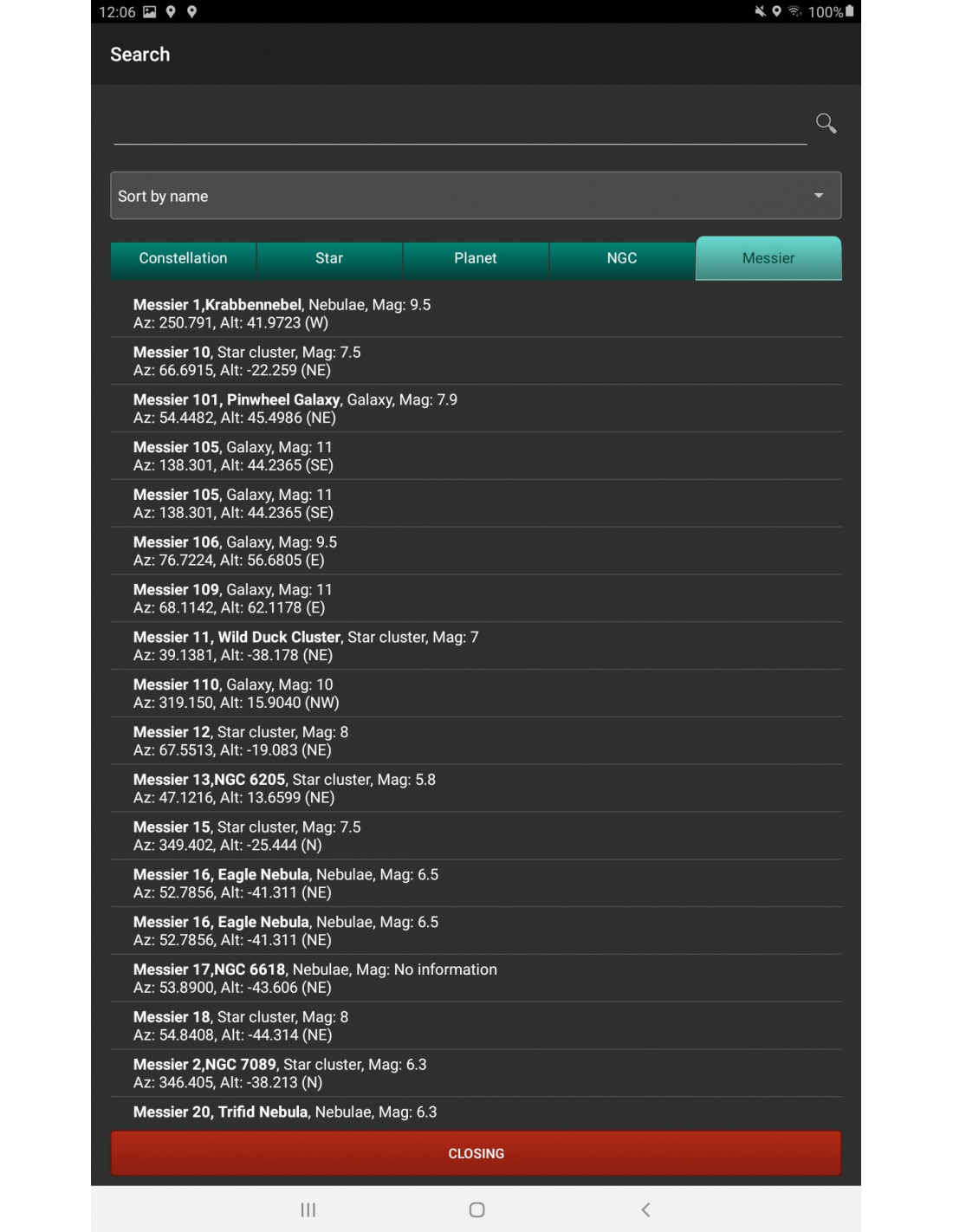
Task: Open Messier 109 galaxy entry
Action: (x=476, y=599)
